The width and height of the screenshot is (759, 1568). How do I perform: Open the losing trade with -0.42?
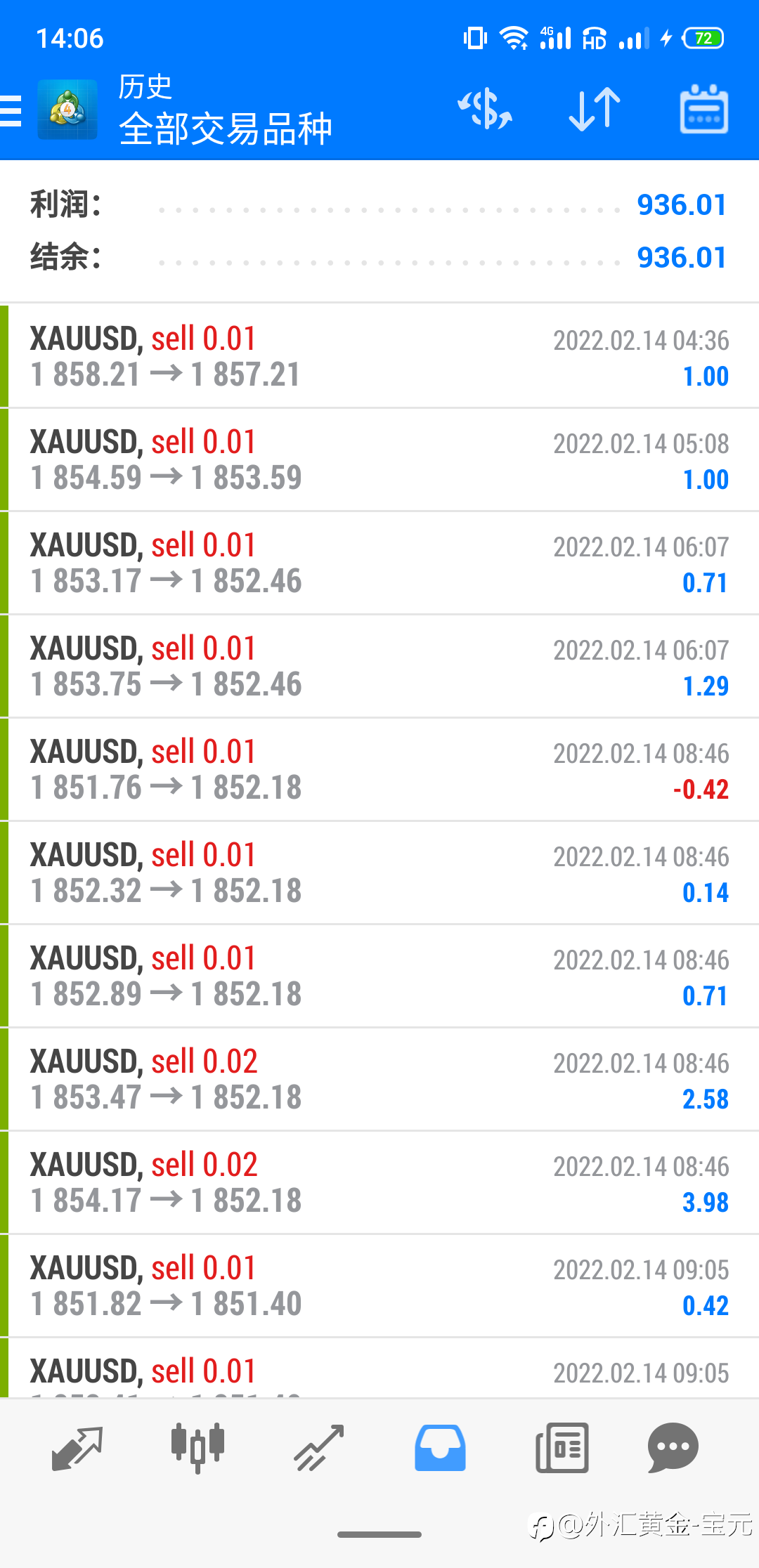pyautogui.click(x=379, y=770)
